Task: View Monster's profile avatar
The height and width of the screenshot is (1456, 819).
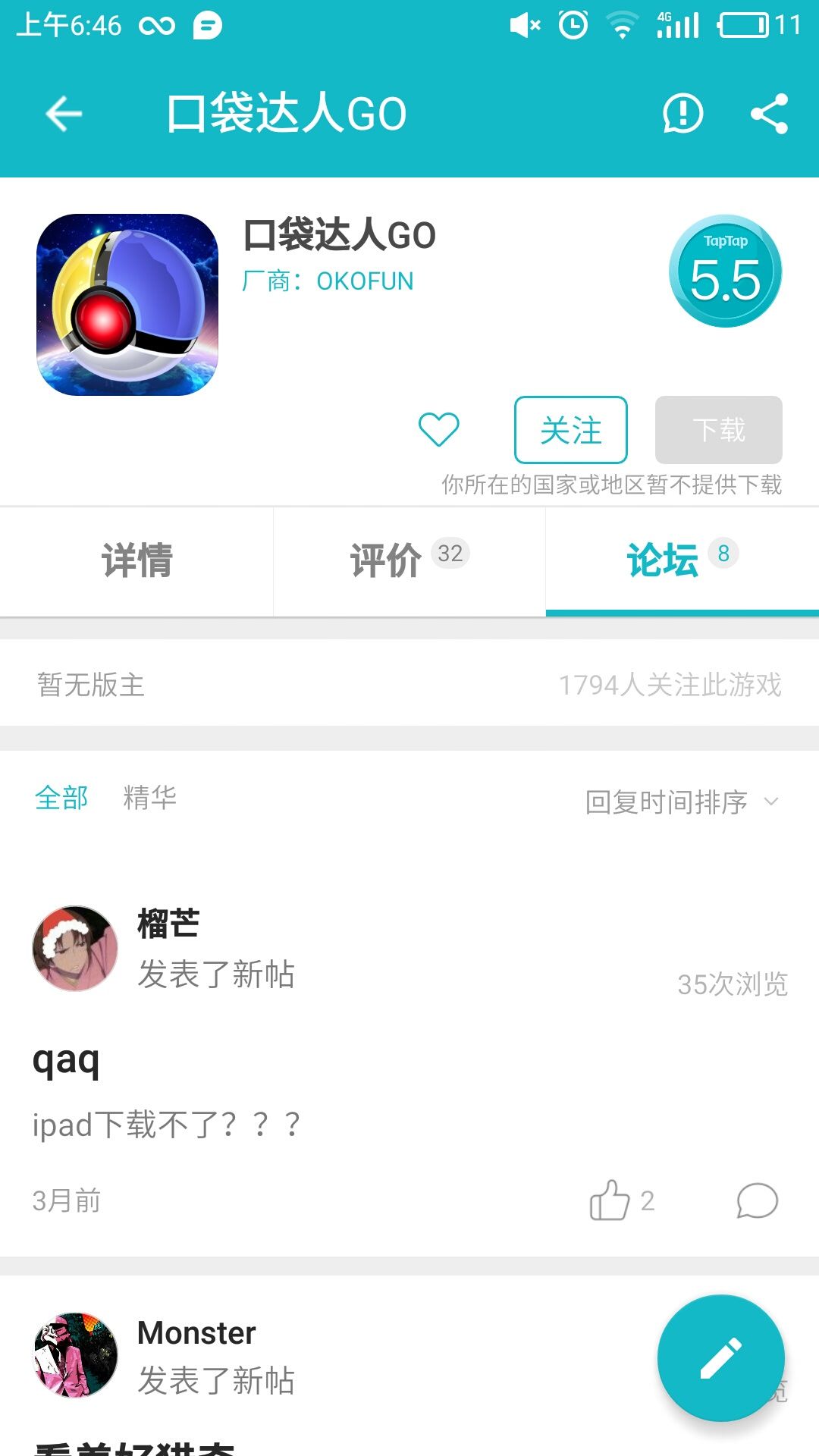Action: click(x=75, y=1355)
